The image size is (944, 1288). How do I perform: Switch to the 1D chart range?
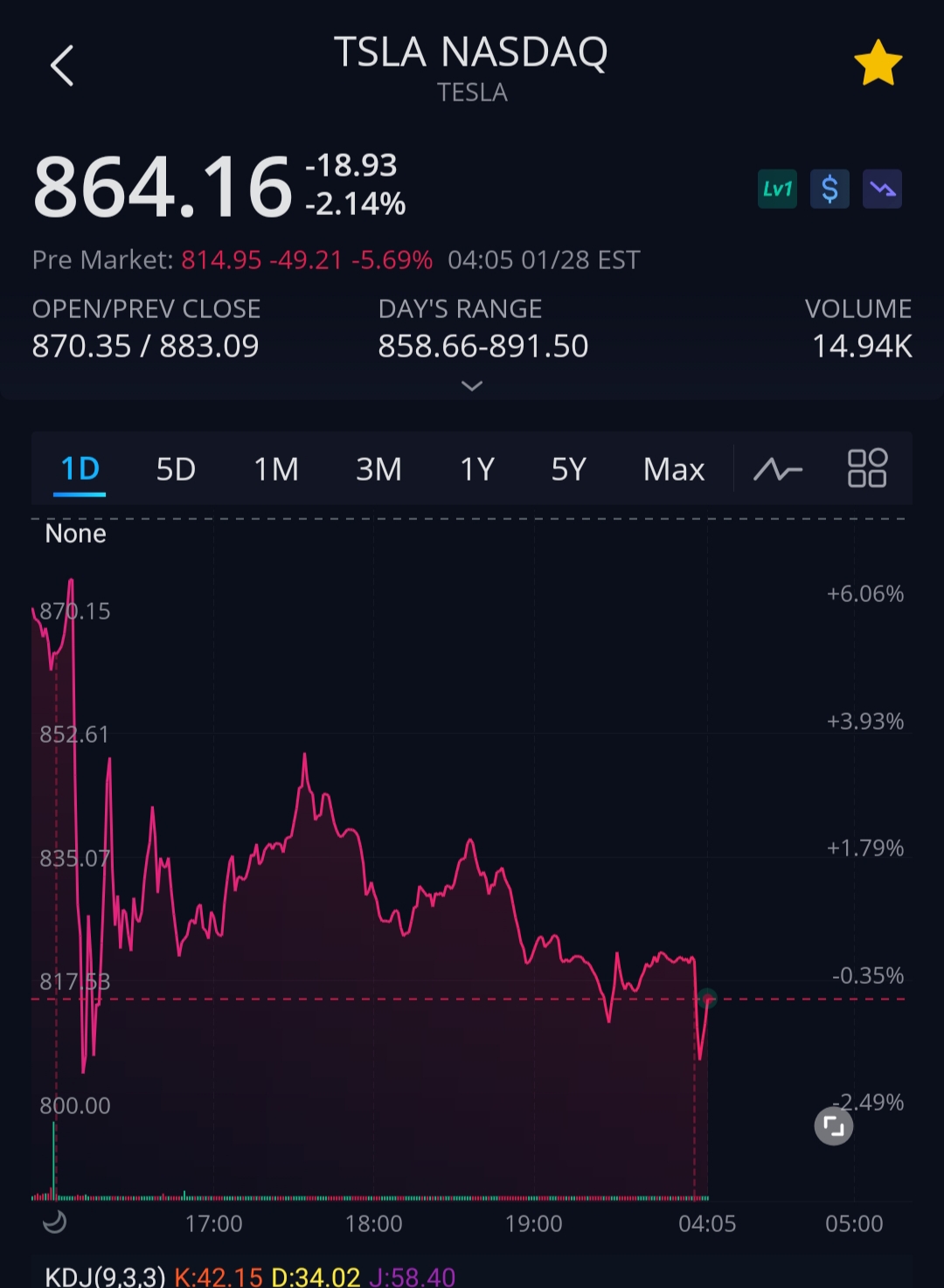point(80,469)
